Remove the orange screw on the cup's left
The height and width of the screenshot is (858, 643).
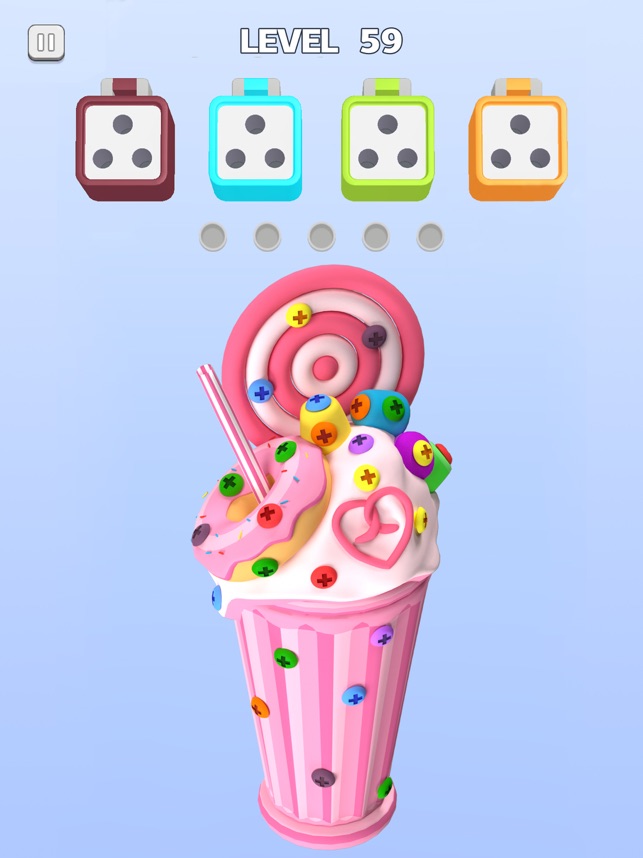pyautogui.click(x=260, y=707)
